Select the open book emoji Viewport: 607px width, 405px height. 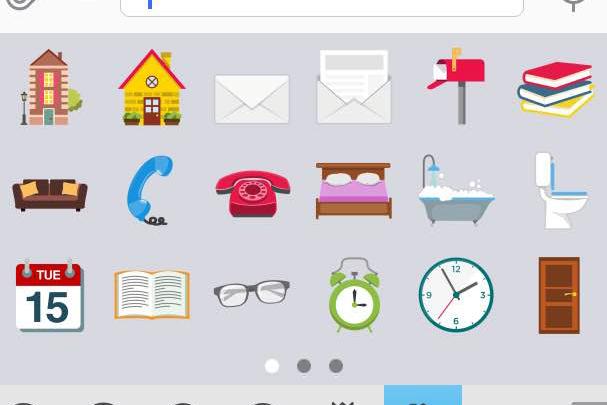(x=152, y=294)
